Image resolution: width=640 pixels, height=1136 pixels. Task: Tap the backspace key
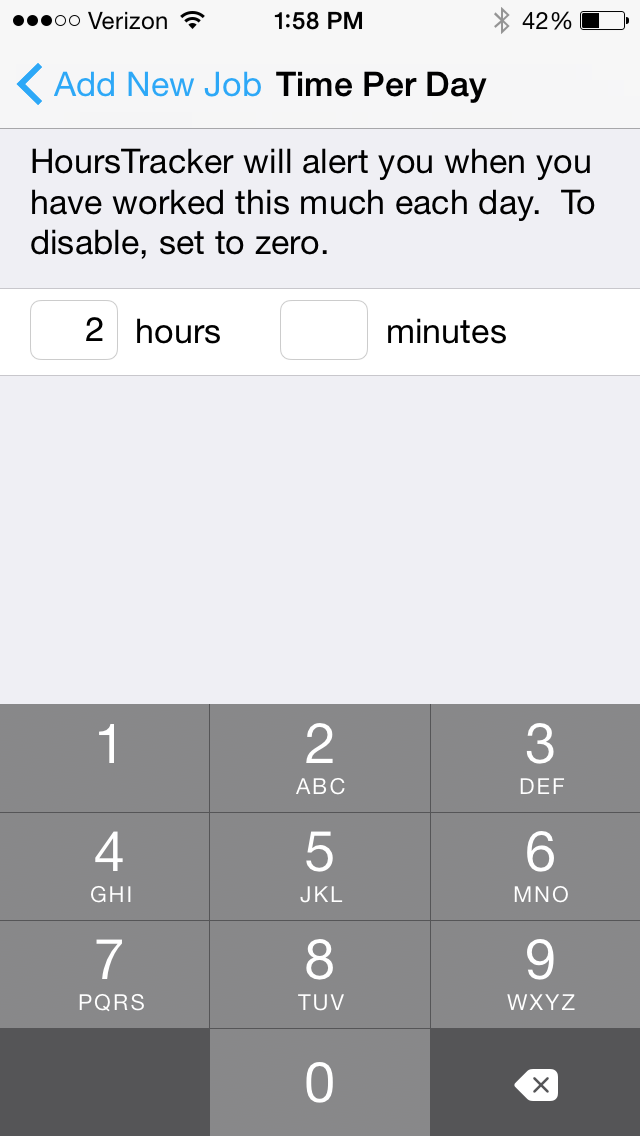536,1083
